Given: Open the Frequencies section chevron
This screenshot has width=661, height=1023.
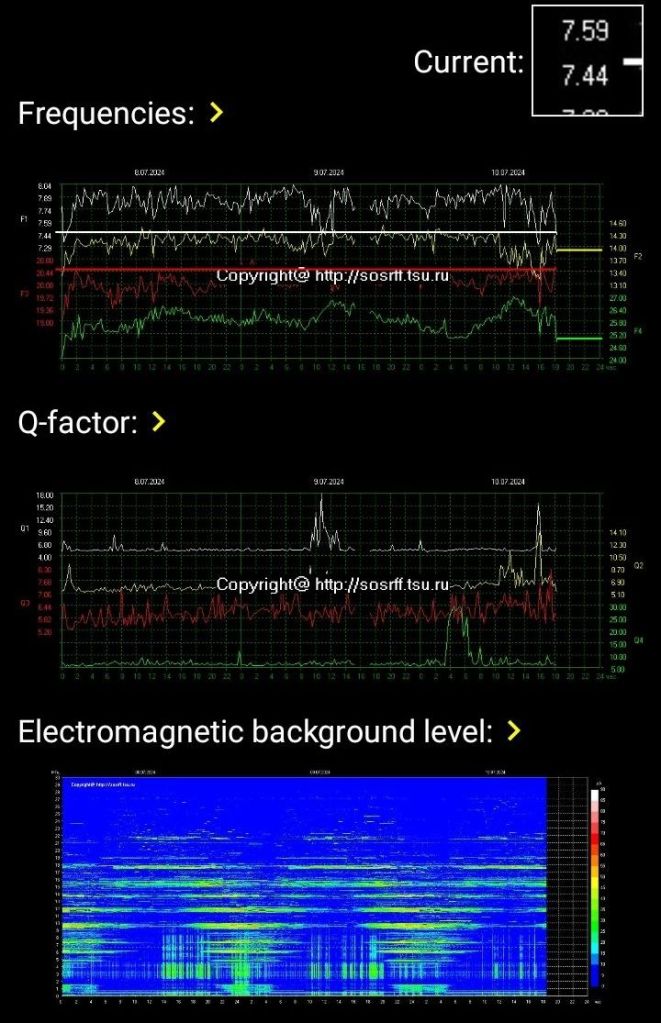Looking at the screenshot, I should [216, 113].
